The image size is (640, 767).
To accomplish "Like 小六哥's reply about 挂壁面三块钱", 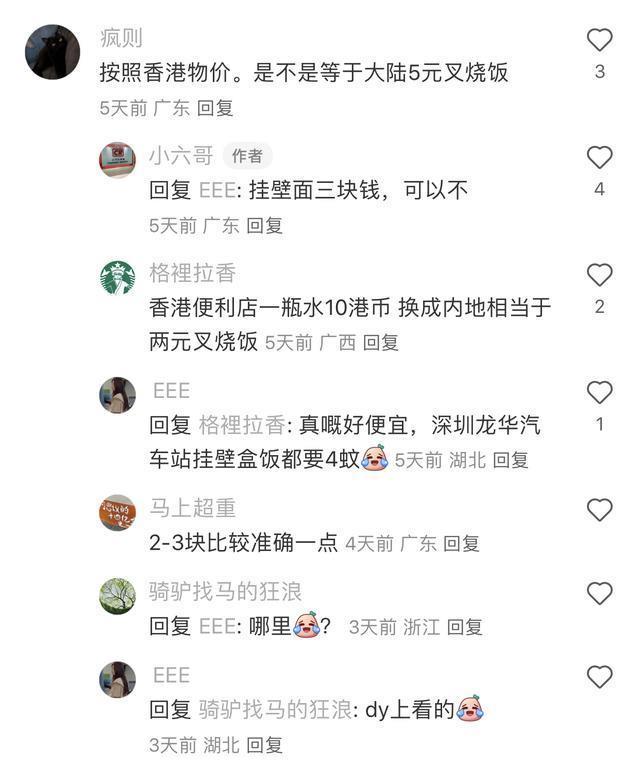I will pyautogui.click(x=599, y=157).
